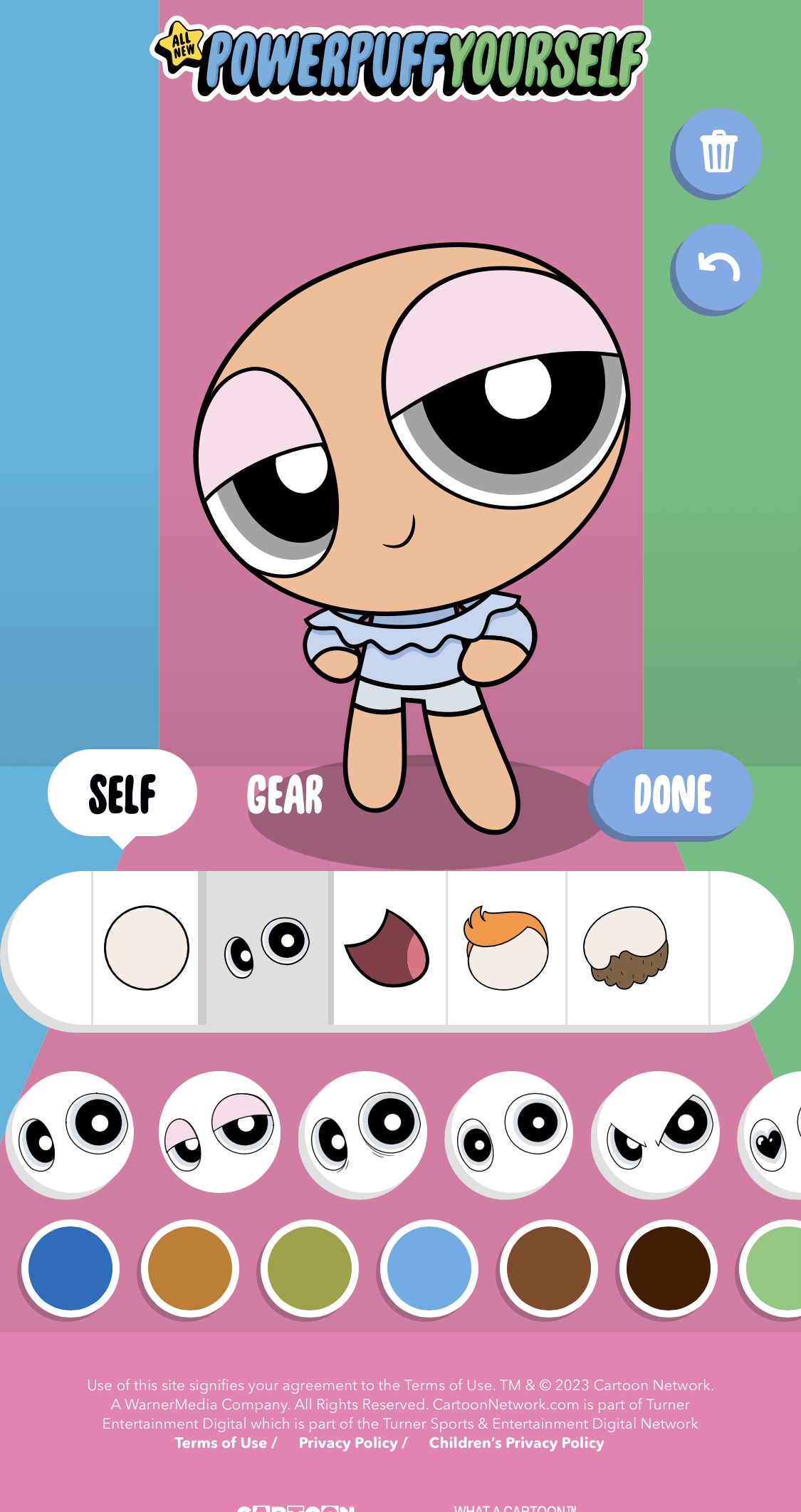Switch to the Self tab
The height and width of the screenshot is (1512, 801).
pos(122,793)
